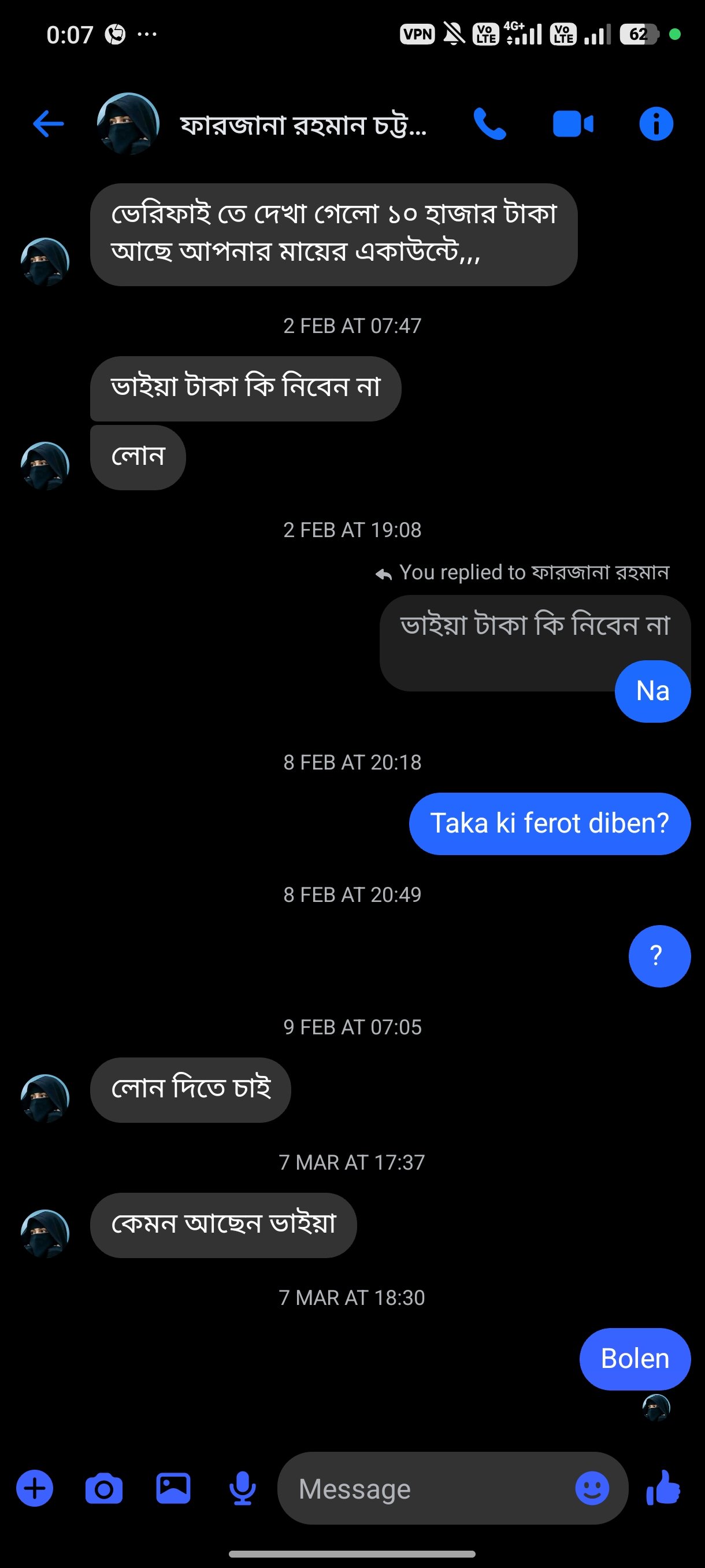Send a thumbs-up like
Image resolution: width=705 pixels, height=1568 pixels.
pyautogui.click(x=663, y=1488)
